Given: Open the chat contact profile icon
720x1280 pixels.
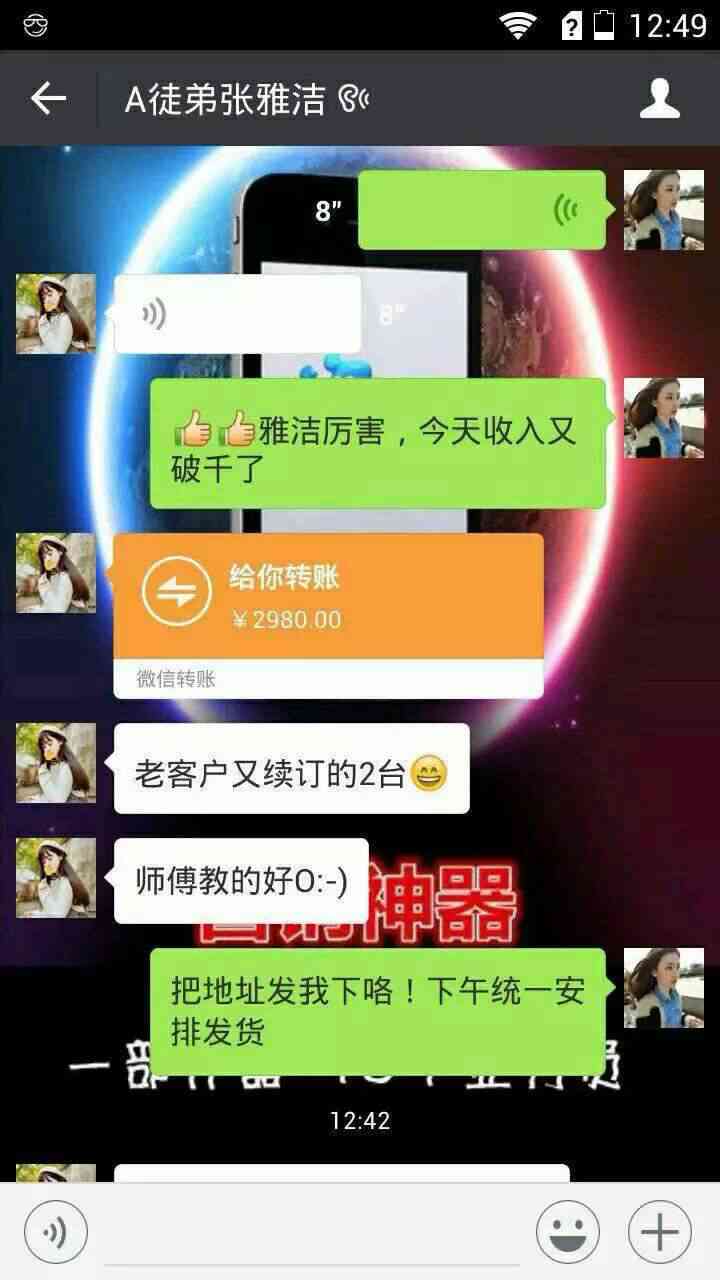Looking at the screenshot, I should coord(659,99).
